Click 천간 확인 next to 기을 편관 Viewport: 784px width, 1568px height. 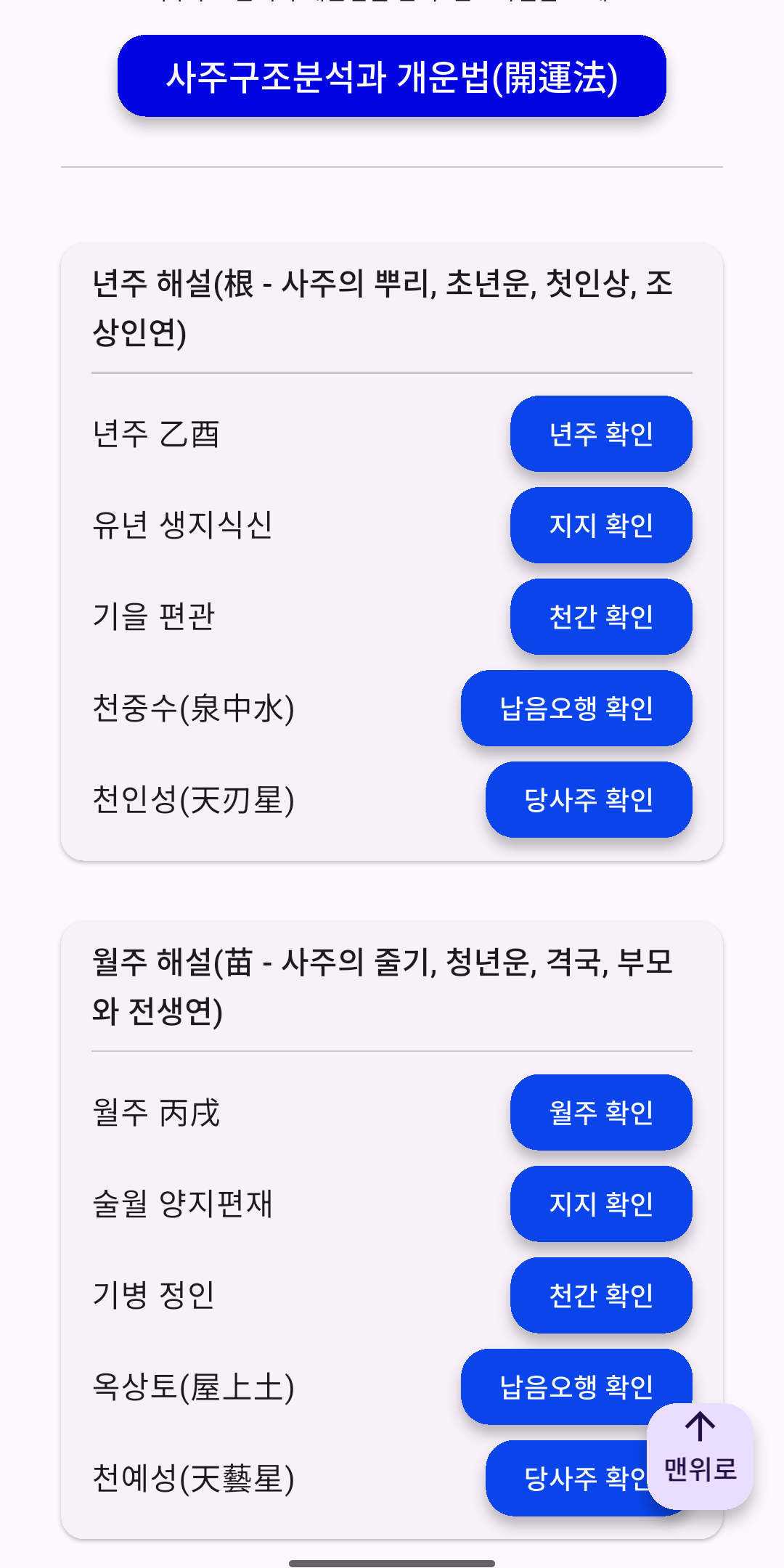[601, 618]
